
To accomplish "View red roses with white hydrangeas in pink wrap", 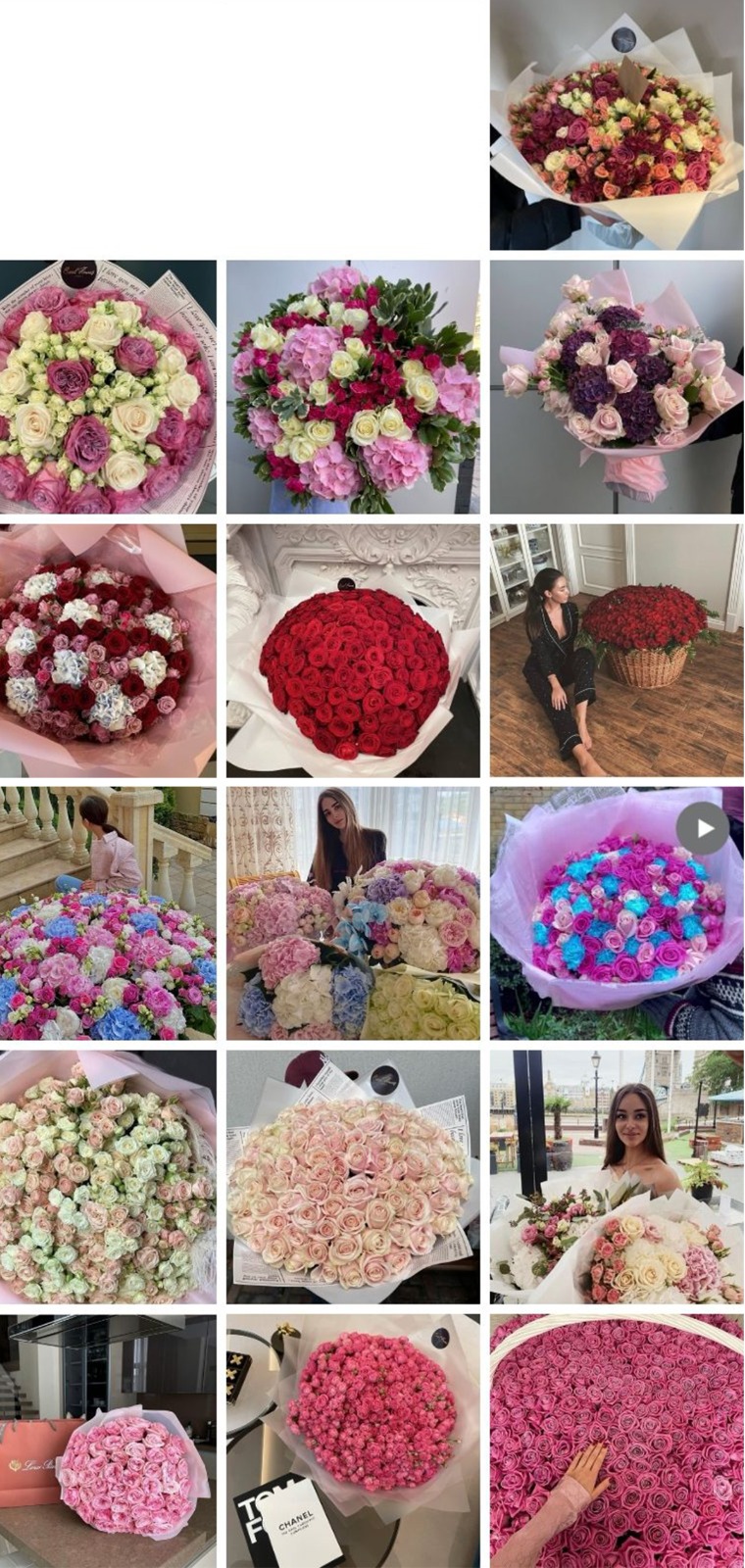I will 108,650.
